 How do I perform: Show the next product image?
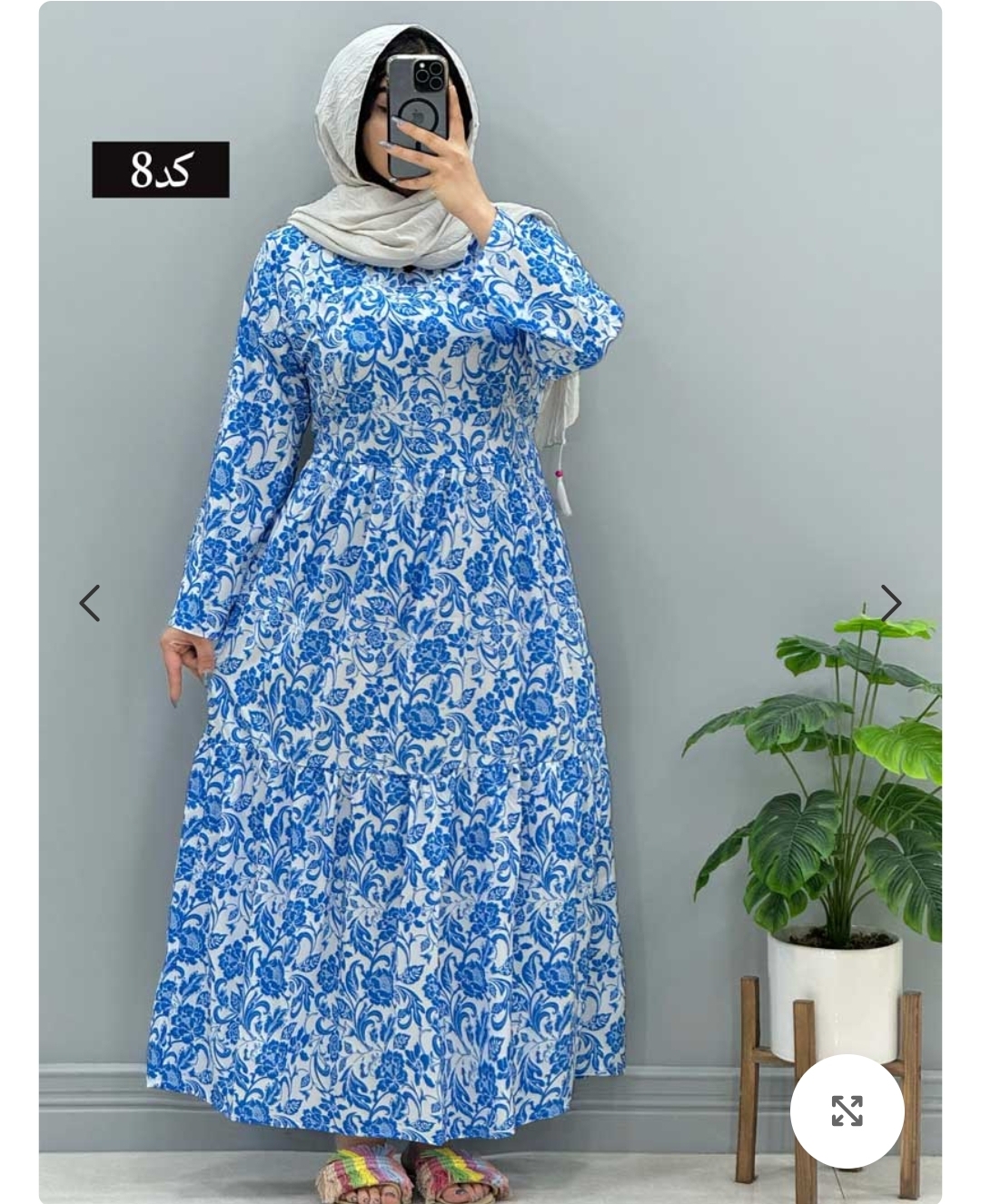[x=890, y=604]
